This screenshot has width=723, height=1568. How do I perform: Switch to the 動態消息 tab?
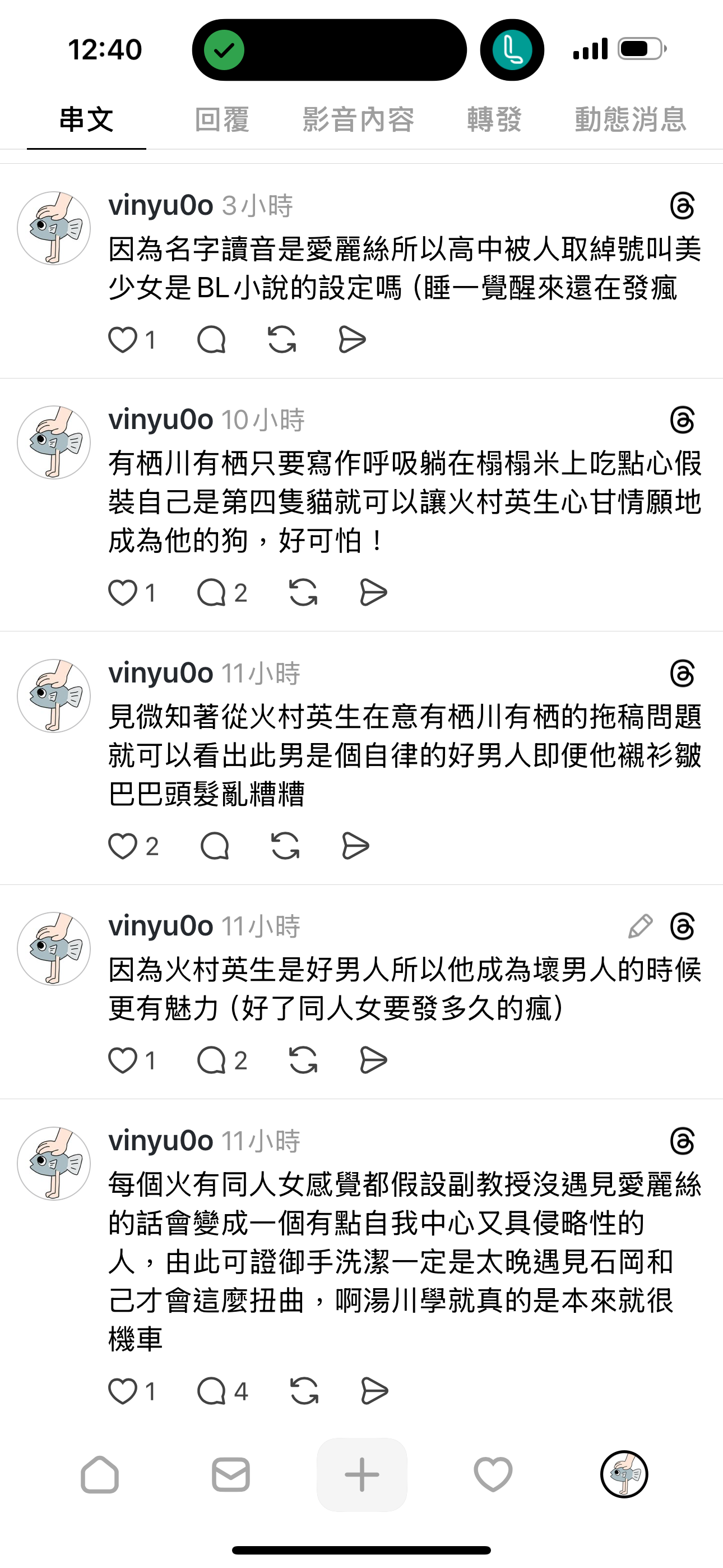631,119
